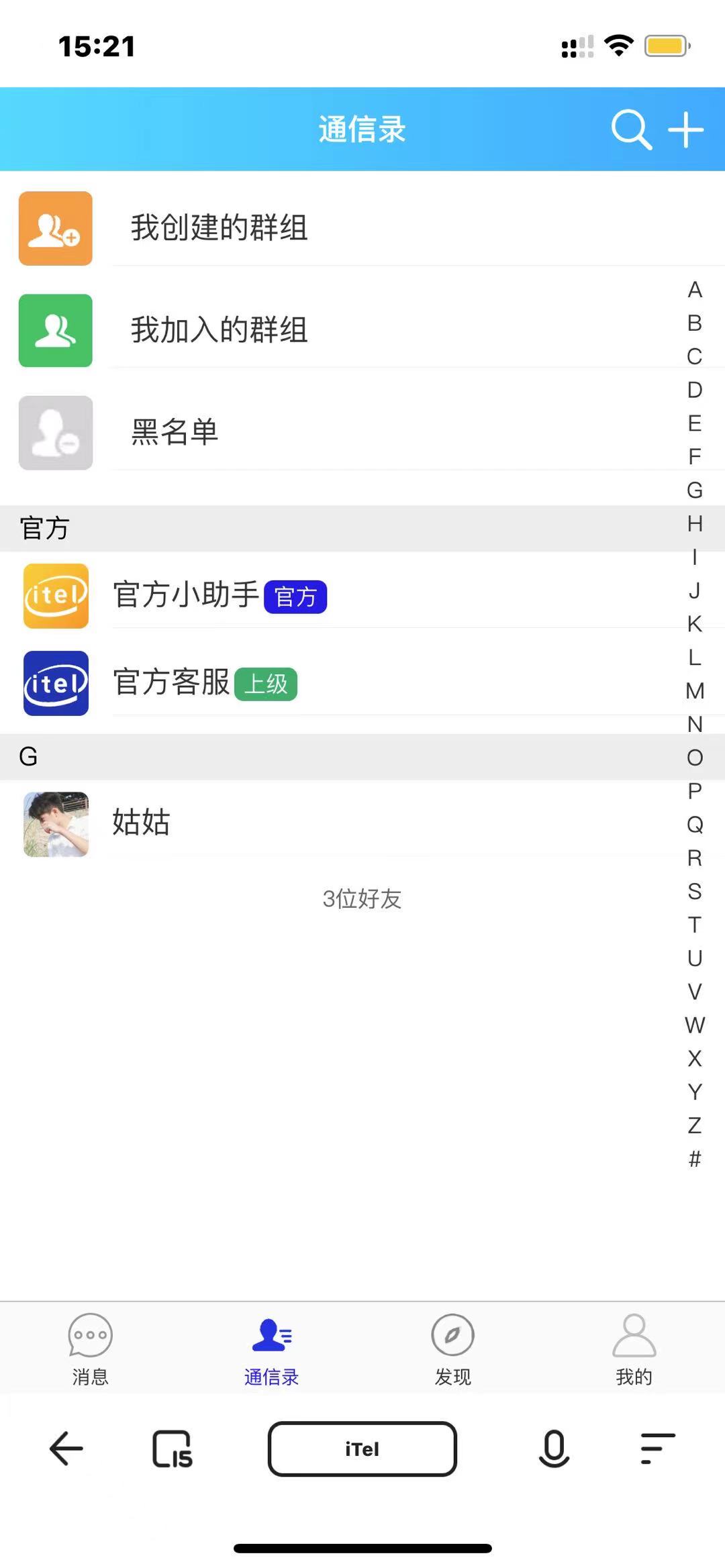Tap the iTel button in bottom toolbar
The height and width of the screenshot is (1568, 725).
pos(362,1449)
